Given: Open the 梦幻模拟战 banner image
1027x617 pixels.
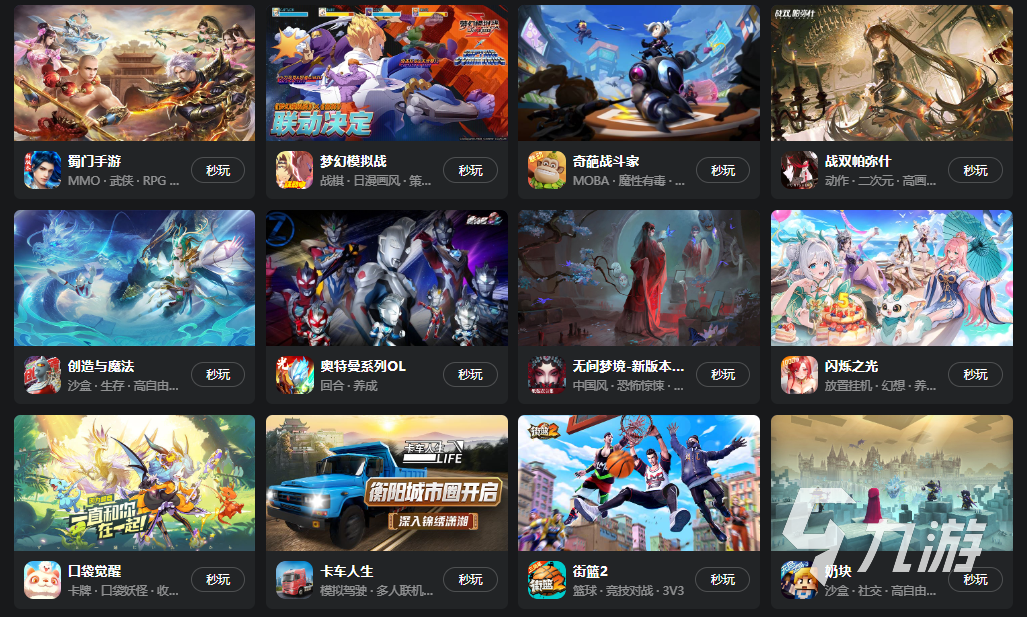Looking at the screenshot, I should click(x=387, y=72).
